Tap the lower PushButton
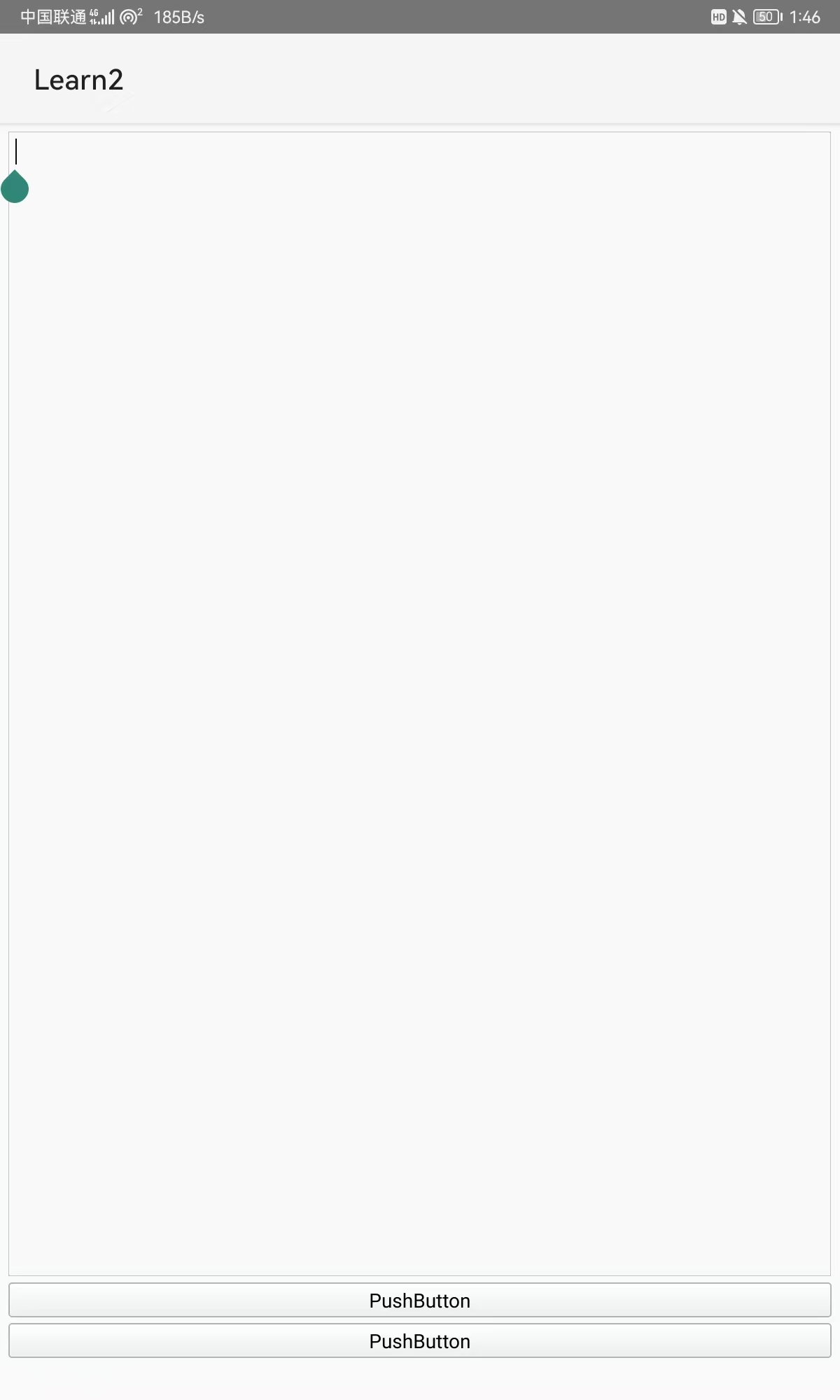This screenshot has width=840, height=1400. pos(419,1340)
